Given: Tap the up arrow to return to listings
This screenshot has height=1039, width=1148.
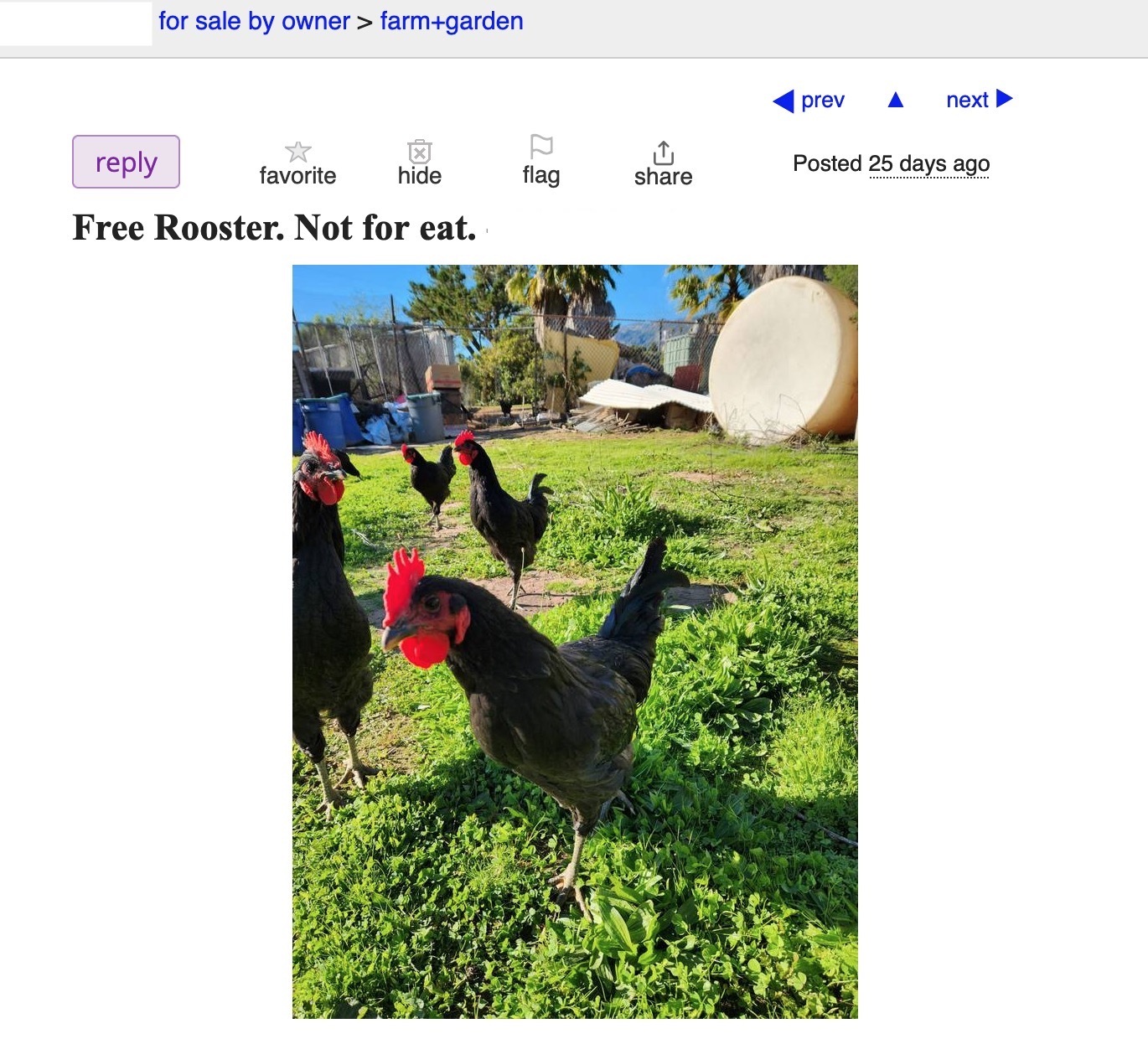Looking at the screenshot, I should (x=895, y=101).
